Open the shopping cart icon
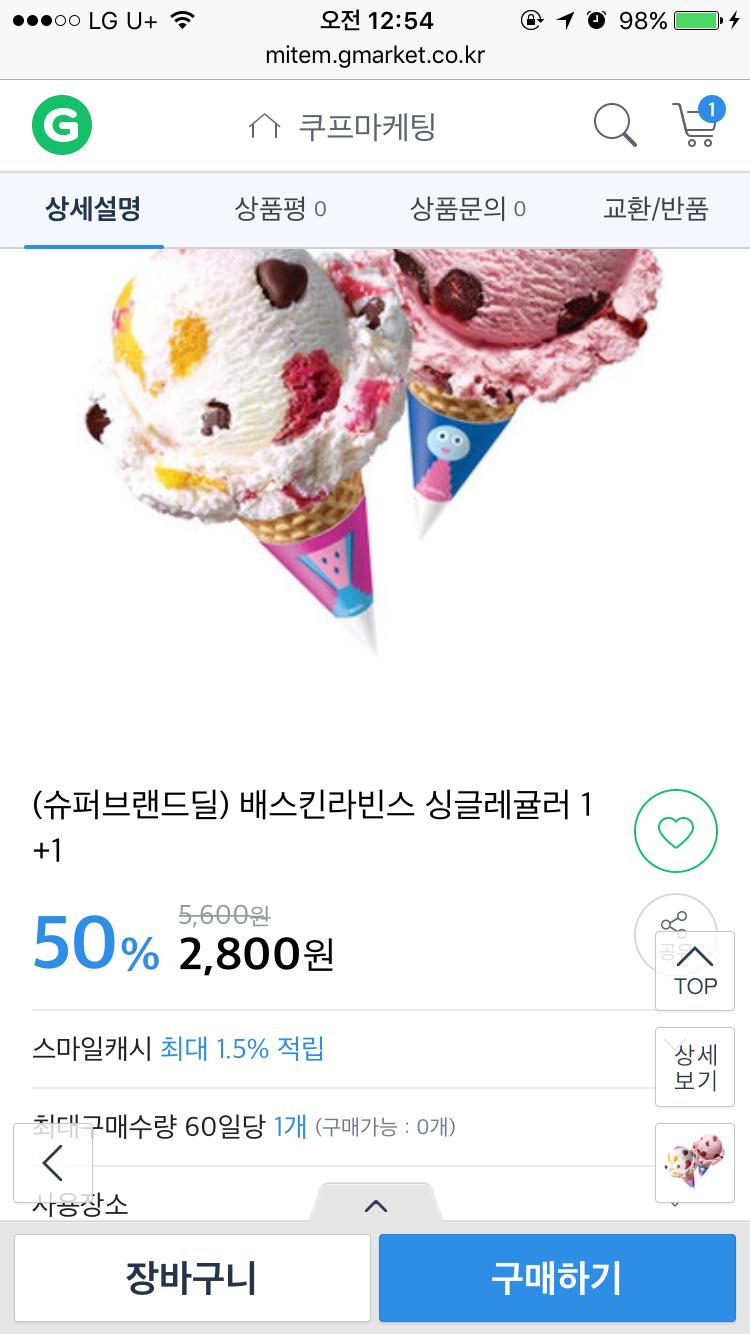This screenshot has width=750, height=1334. [696, 124]
